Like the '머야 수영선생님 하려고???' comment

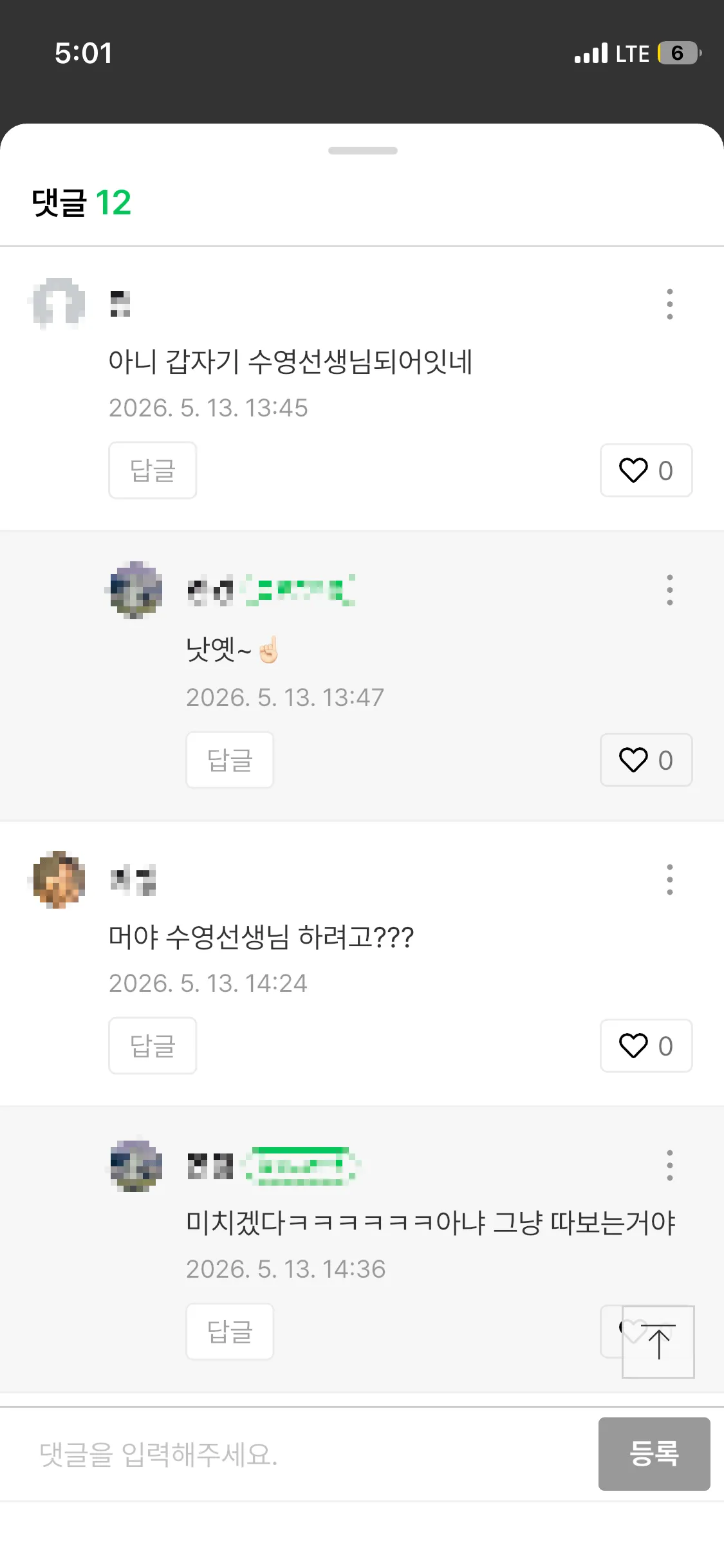pyautogui.click(x=646, y=1046)
